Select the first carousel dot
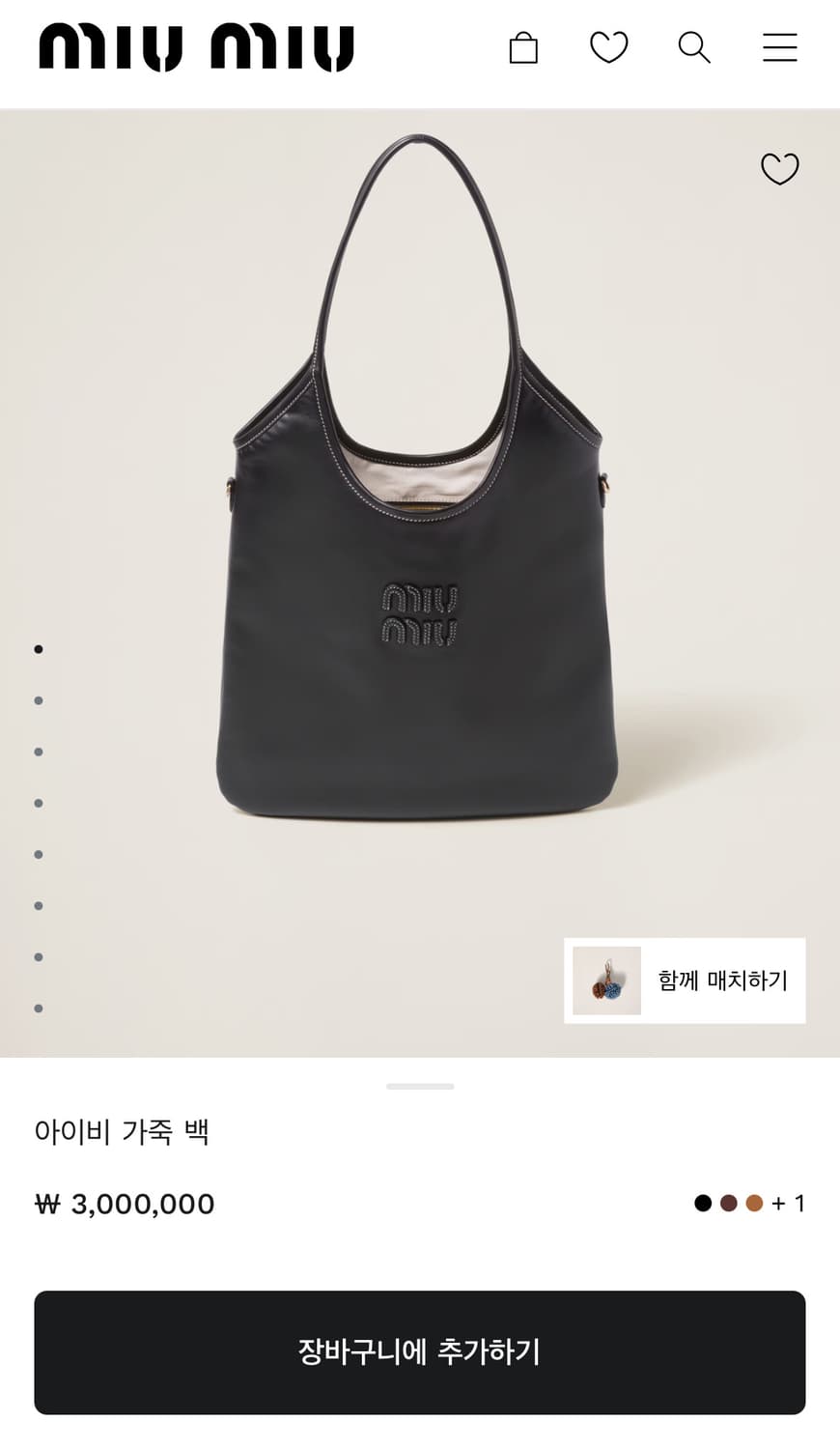The image size is (840, 1449). point(39,648)
